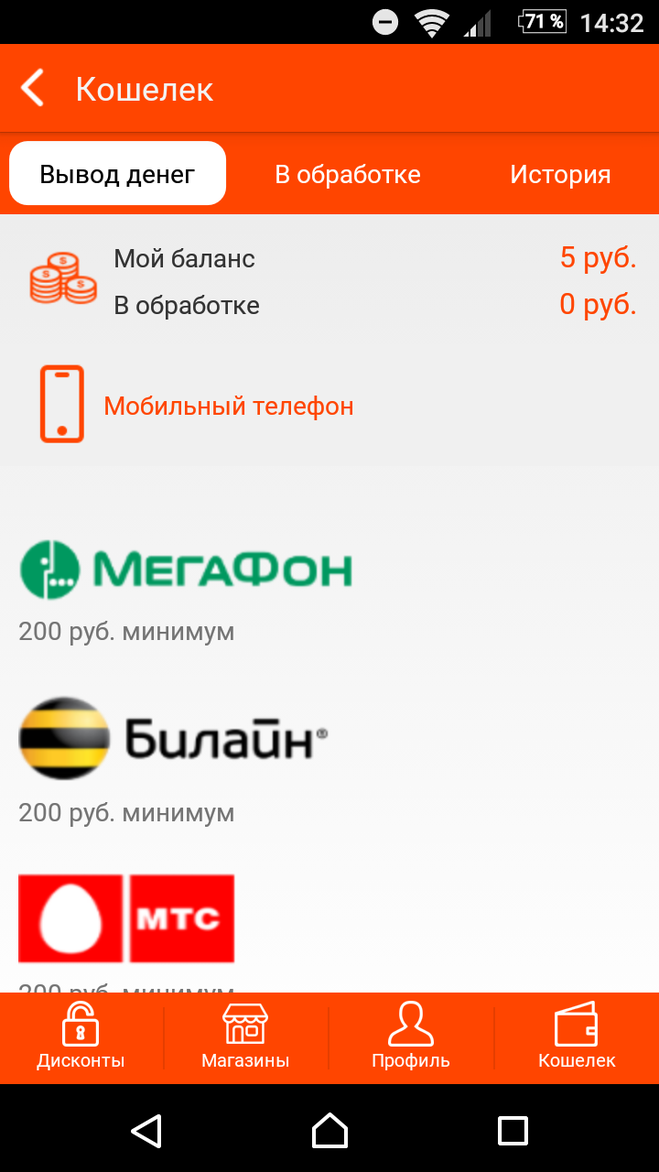The height and width of the screenshot is (1172, 659).
Task: Select МегаФон as the operator
Action: click(185, 570)
